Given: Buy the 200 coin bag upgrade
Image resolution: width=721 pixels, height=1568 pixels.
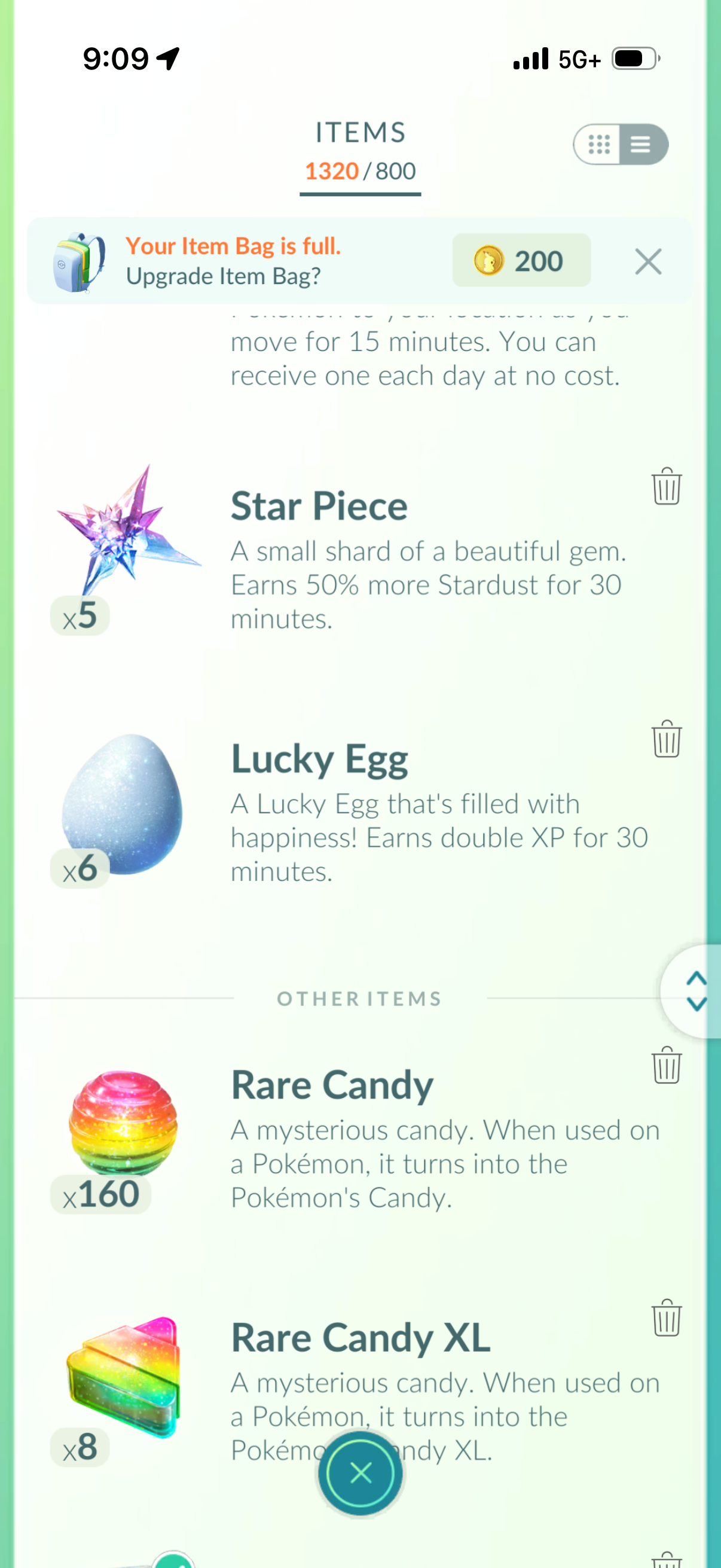Looking at the screenshot, I should [x=521, y=261].
